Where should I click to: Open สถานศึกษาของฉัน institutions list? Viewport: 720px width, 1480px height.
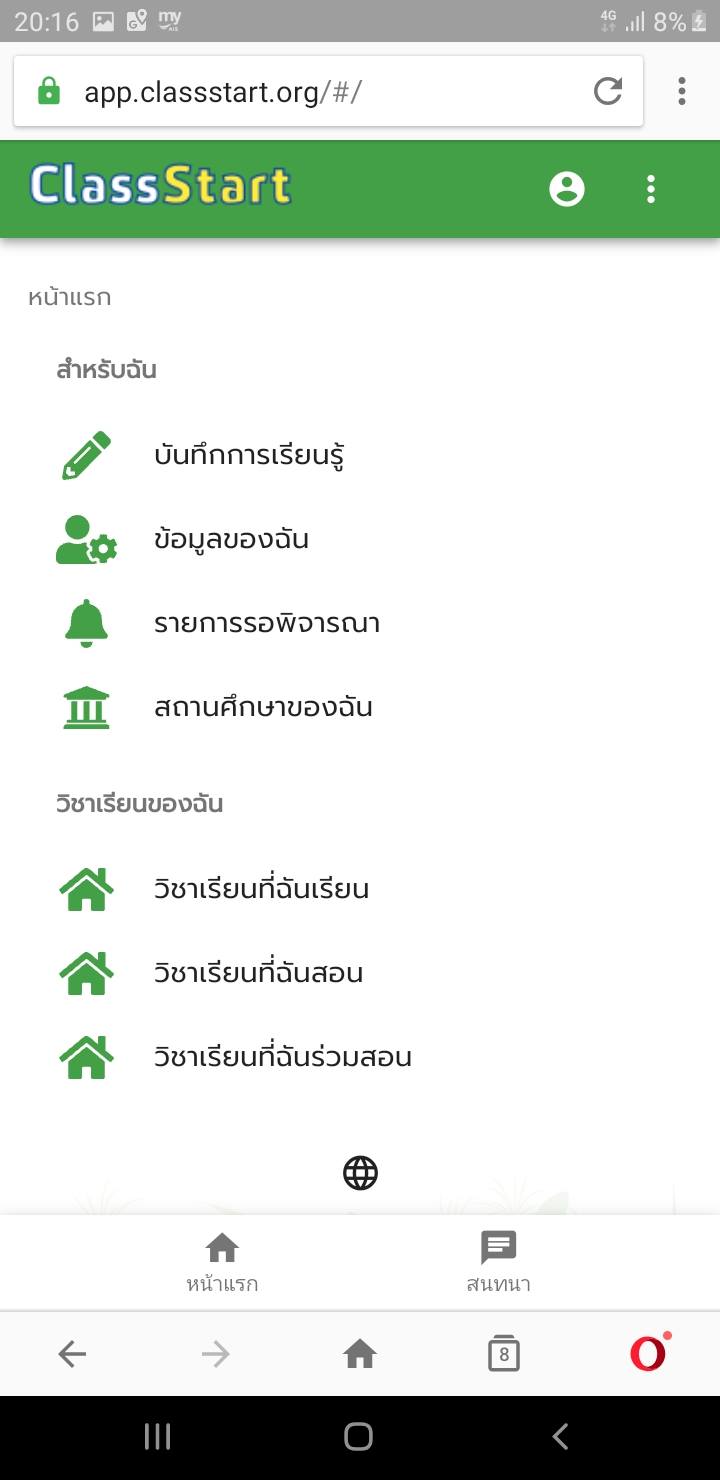(263, 708)
